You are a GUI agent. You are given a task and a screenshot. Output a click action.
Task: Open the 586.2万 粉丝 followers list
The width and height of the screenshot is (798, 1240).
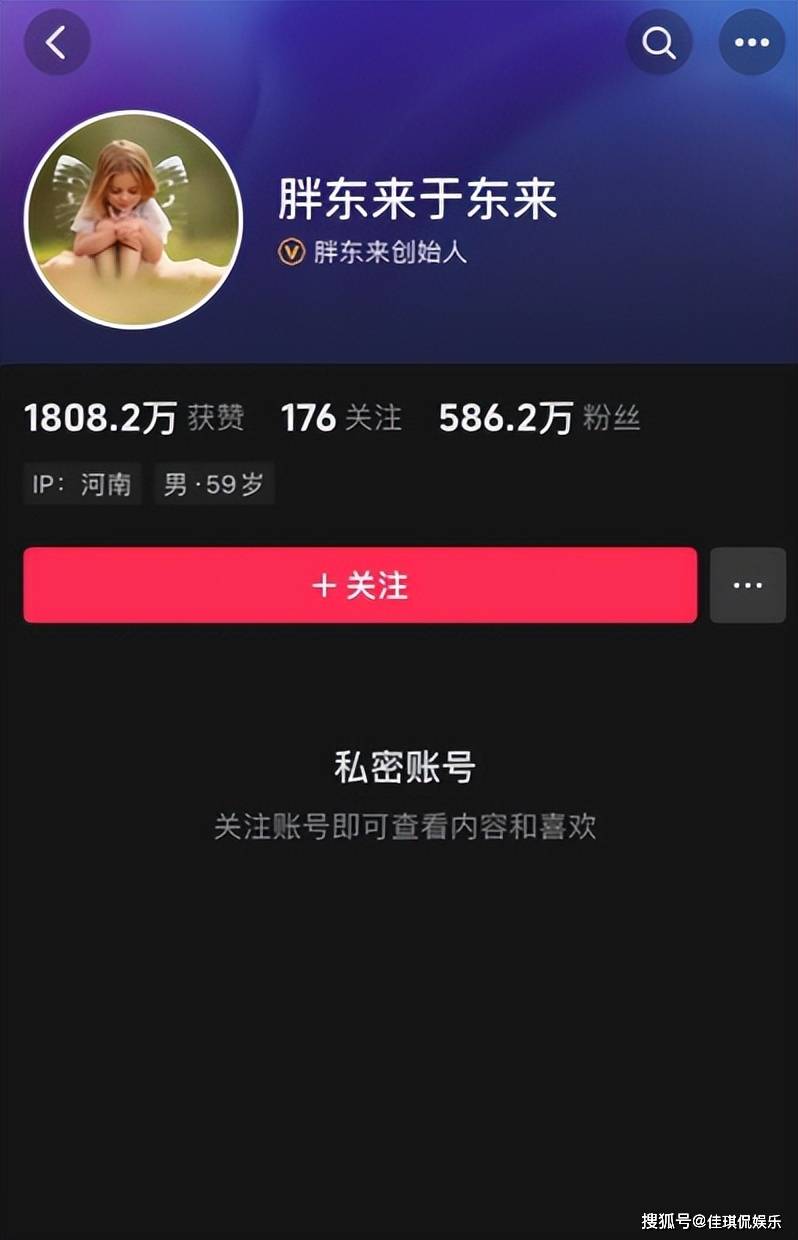coord(539,418)
